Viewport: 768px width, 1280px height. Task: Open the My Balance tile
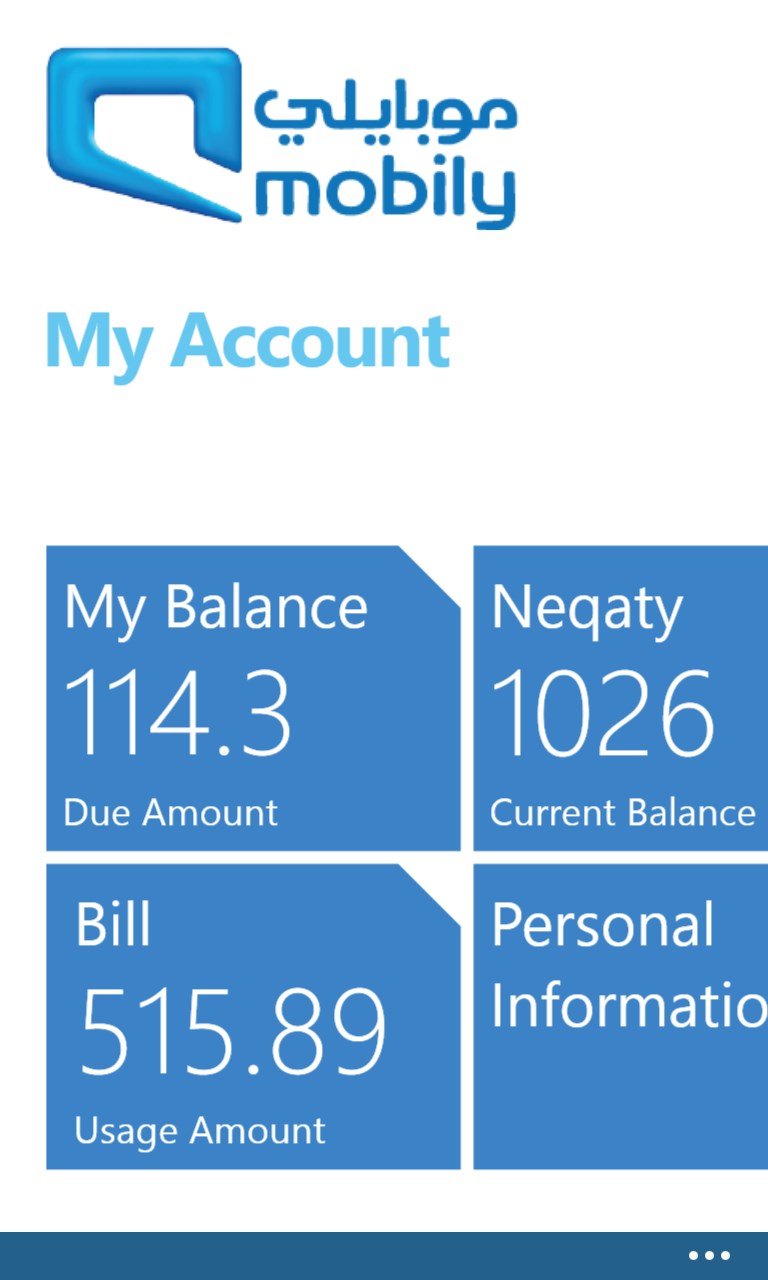253,698
